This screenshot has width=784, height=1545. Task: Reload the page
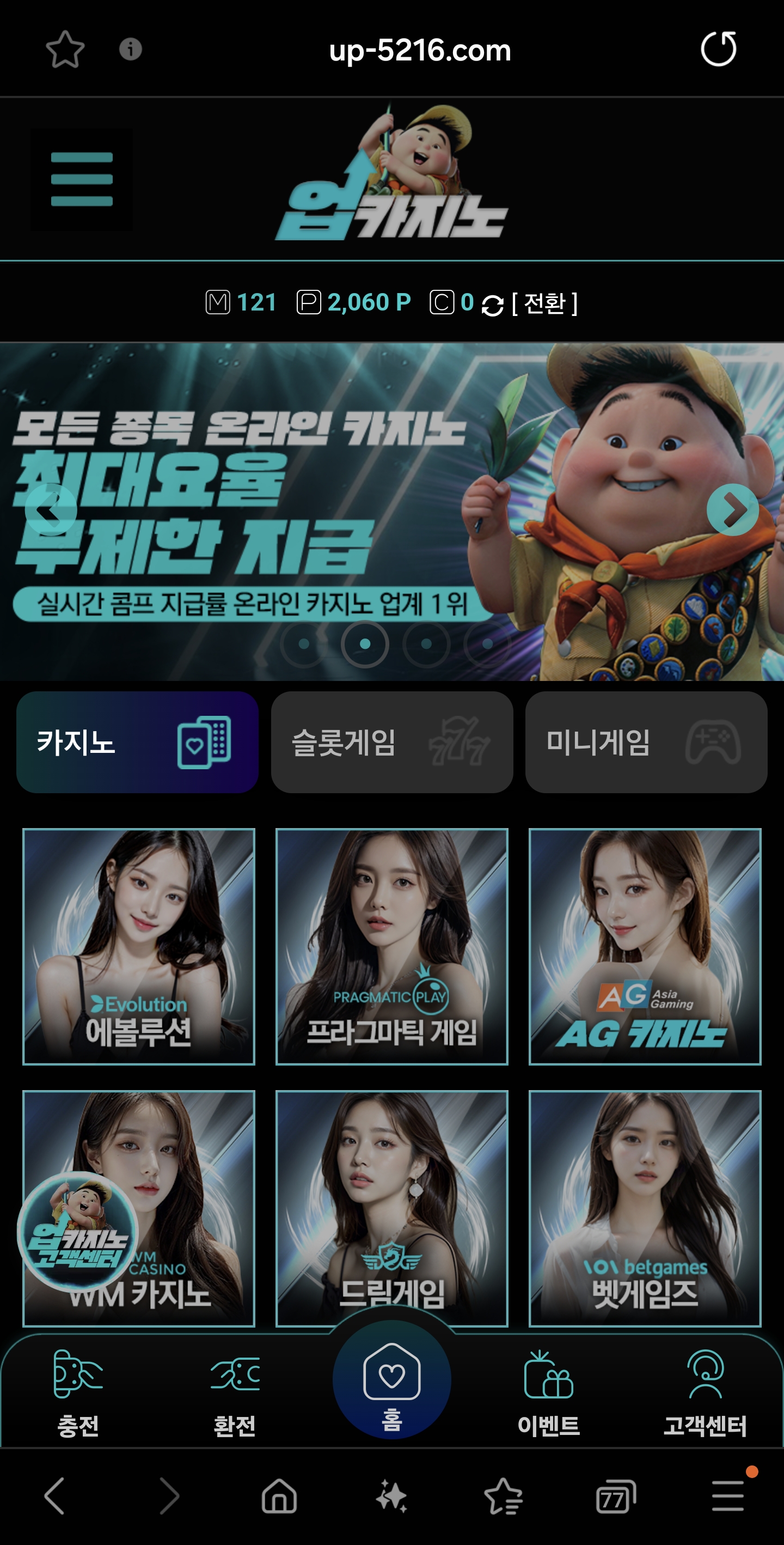[x=718, y=49]
